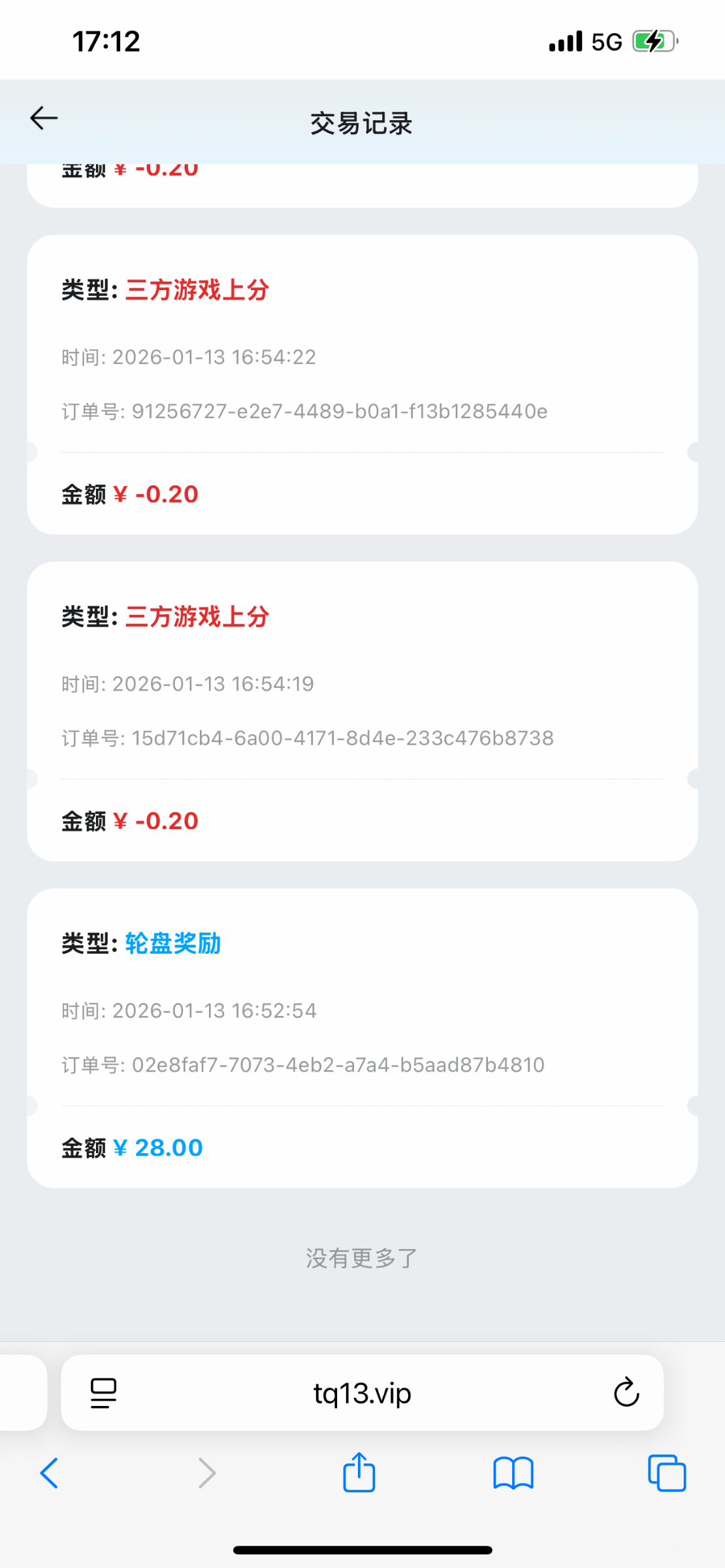725x1568 pixels.
Task: Share this page via Safari
Action: (359, 1473)
